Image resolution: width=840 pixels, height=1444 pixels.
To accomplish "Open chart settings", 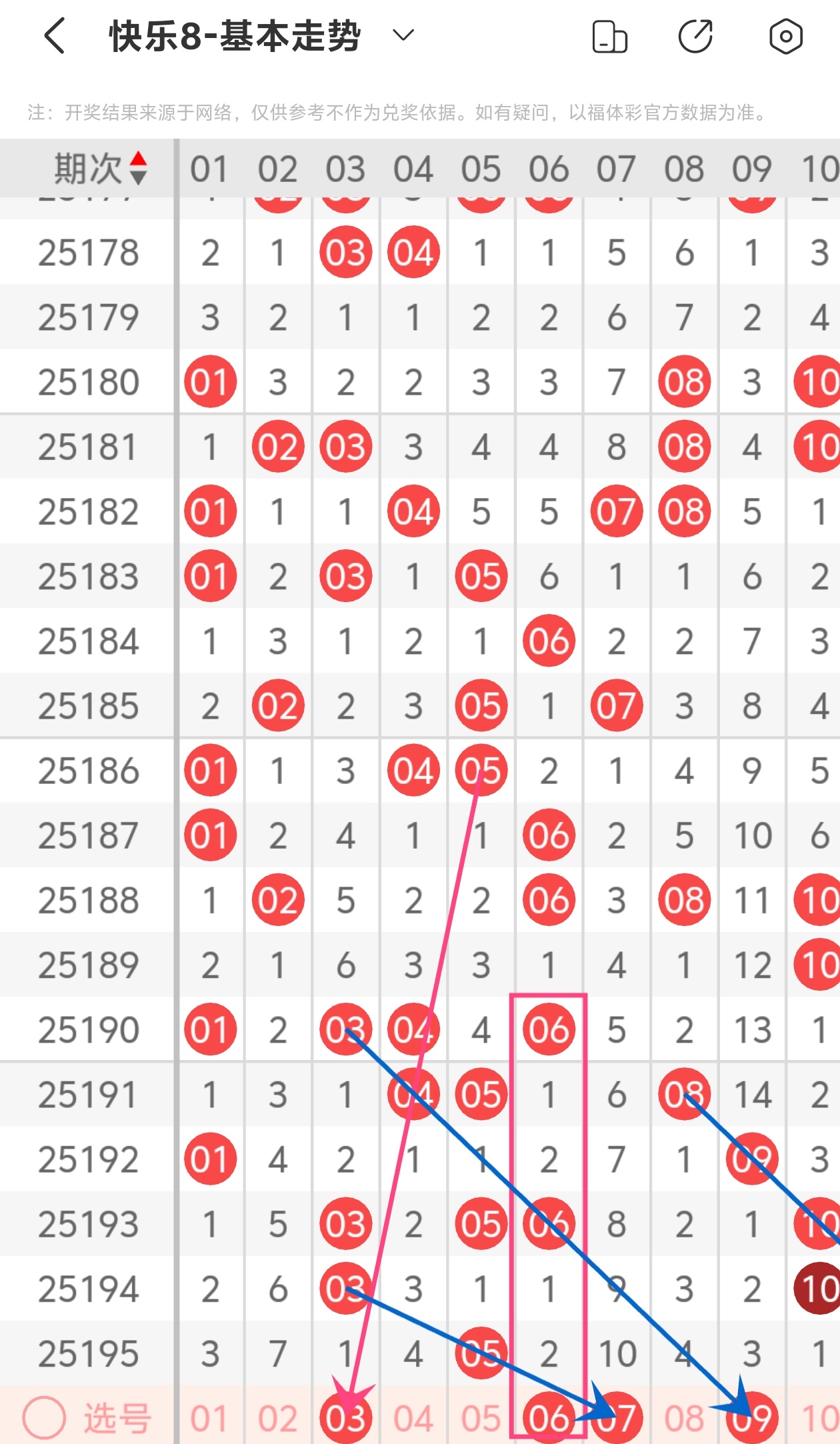I will tap(785, 36).
